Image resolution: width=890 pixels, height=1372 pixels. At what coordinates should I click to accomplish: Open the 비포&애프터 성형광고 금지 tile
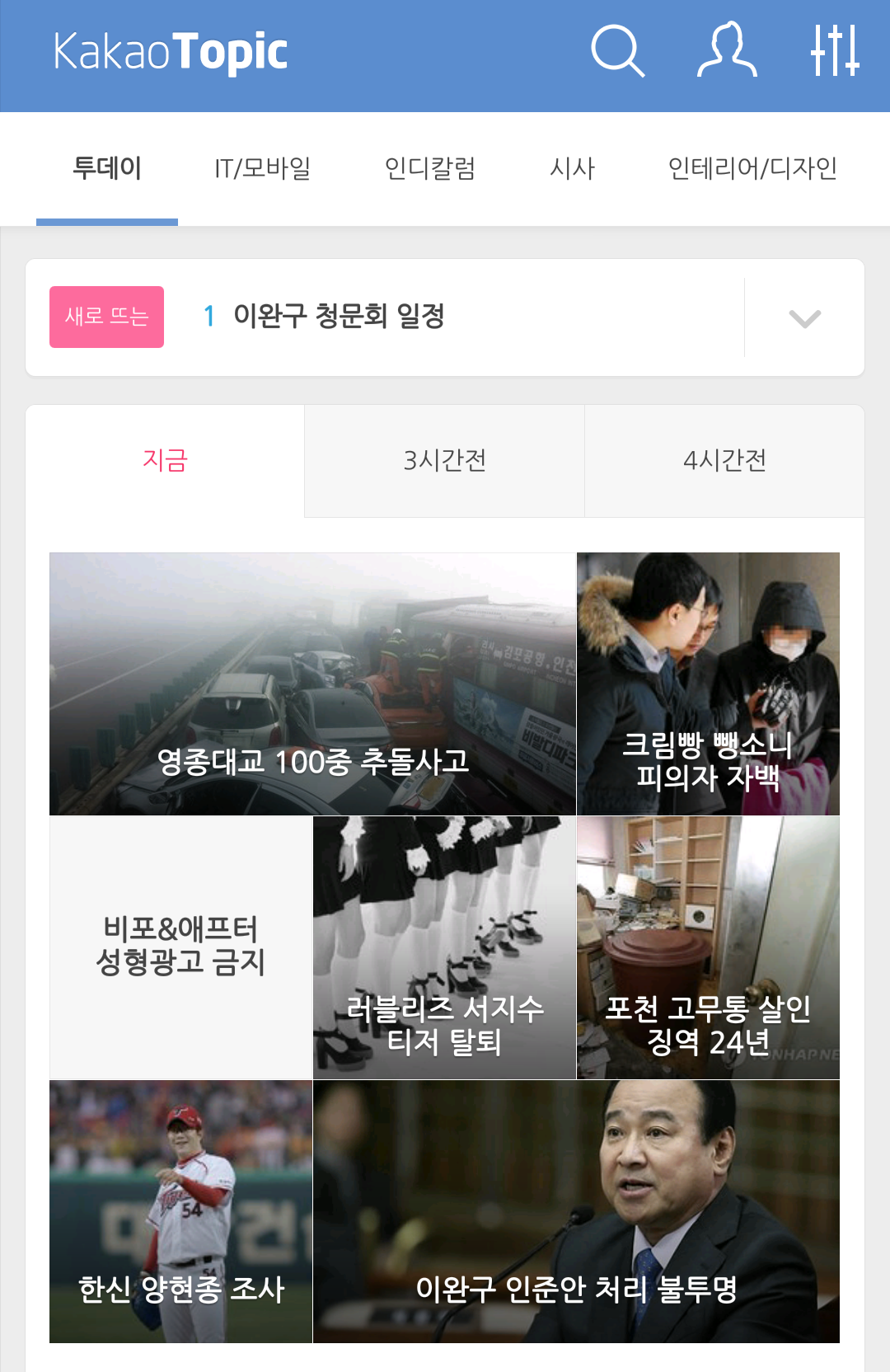(180, 947)
